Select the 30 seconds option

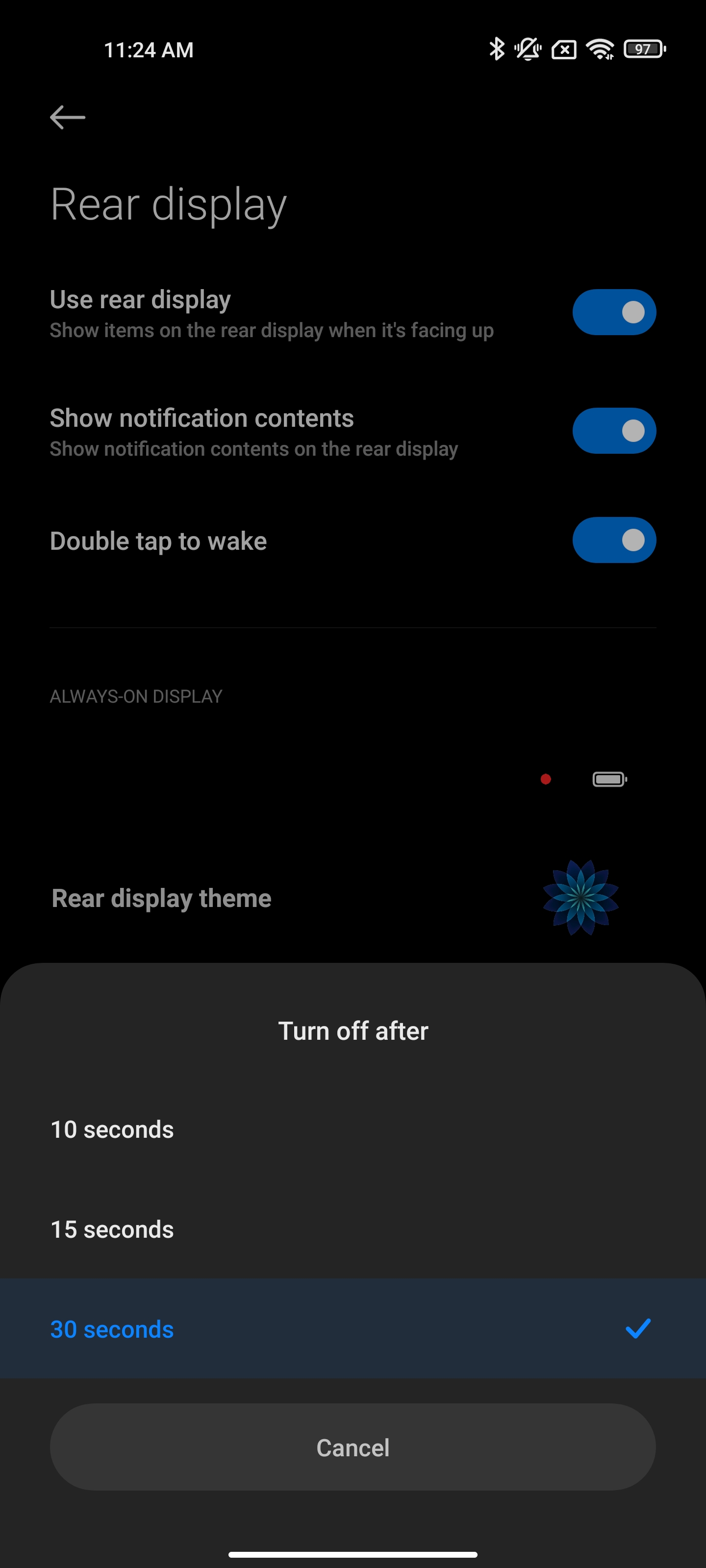pos(112,1329)
